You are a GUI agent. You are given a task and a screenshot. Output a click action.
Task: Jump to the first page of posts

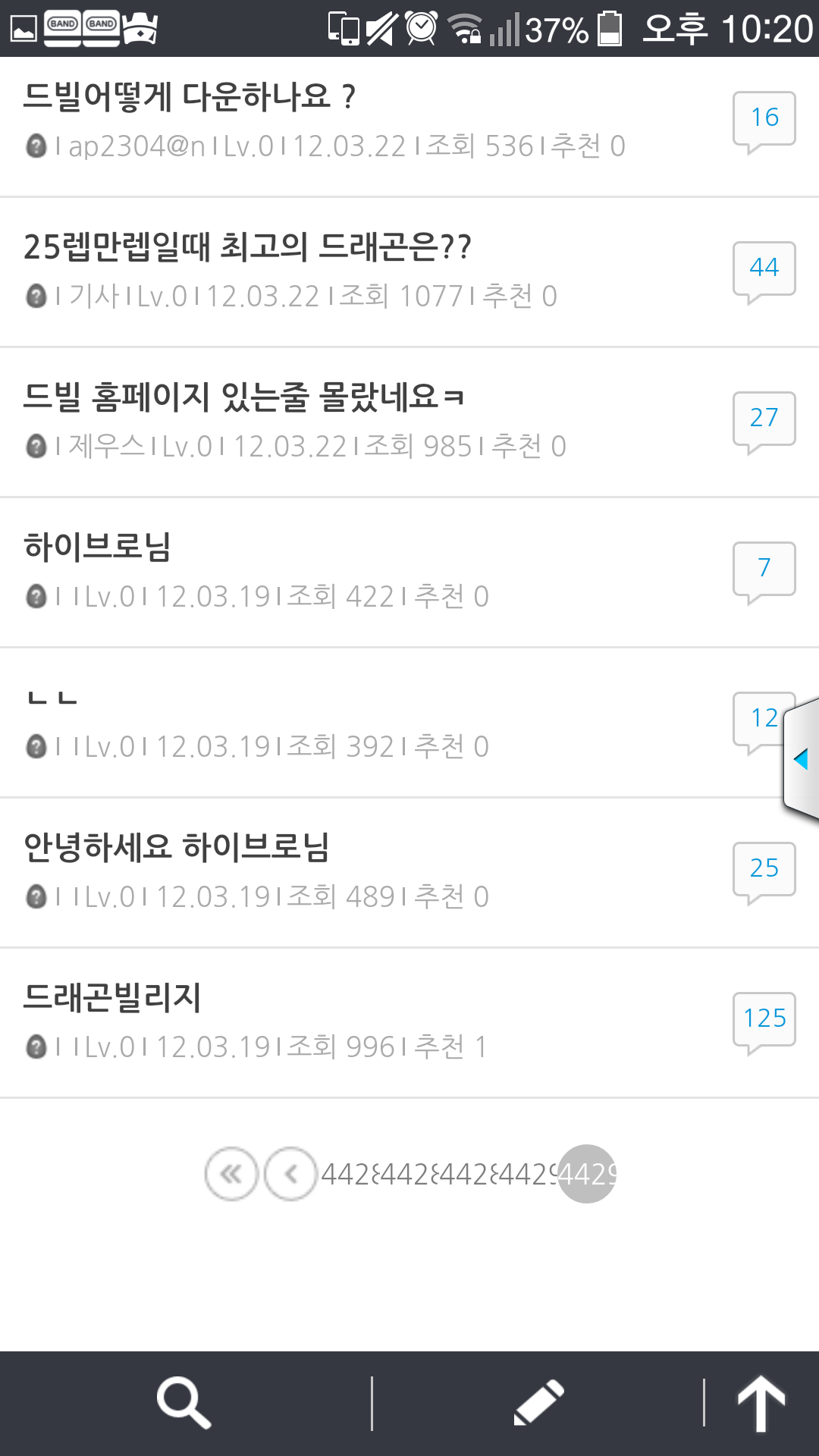pyautogui.click(x=231, y=1174)
